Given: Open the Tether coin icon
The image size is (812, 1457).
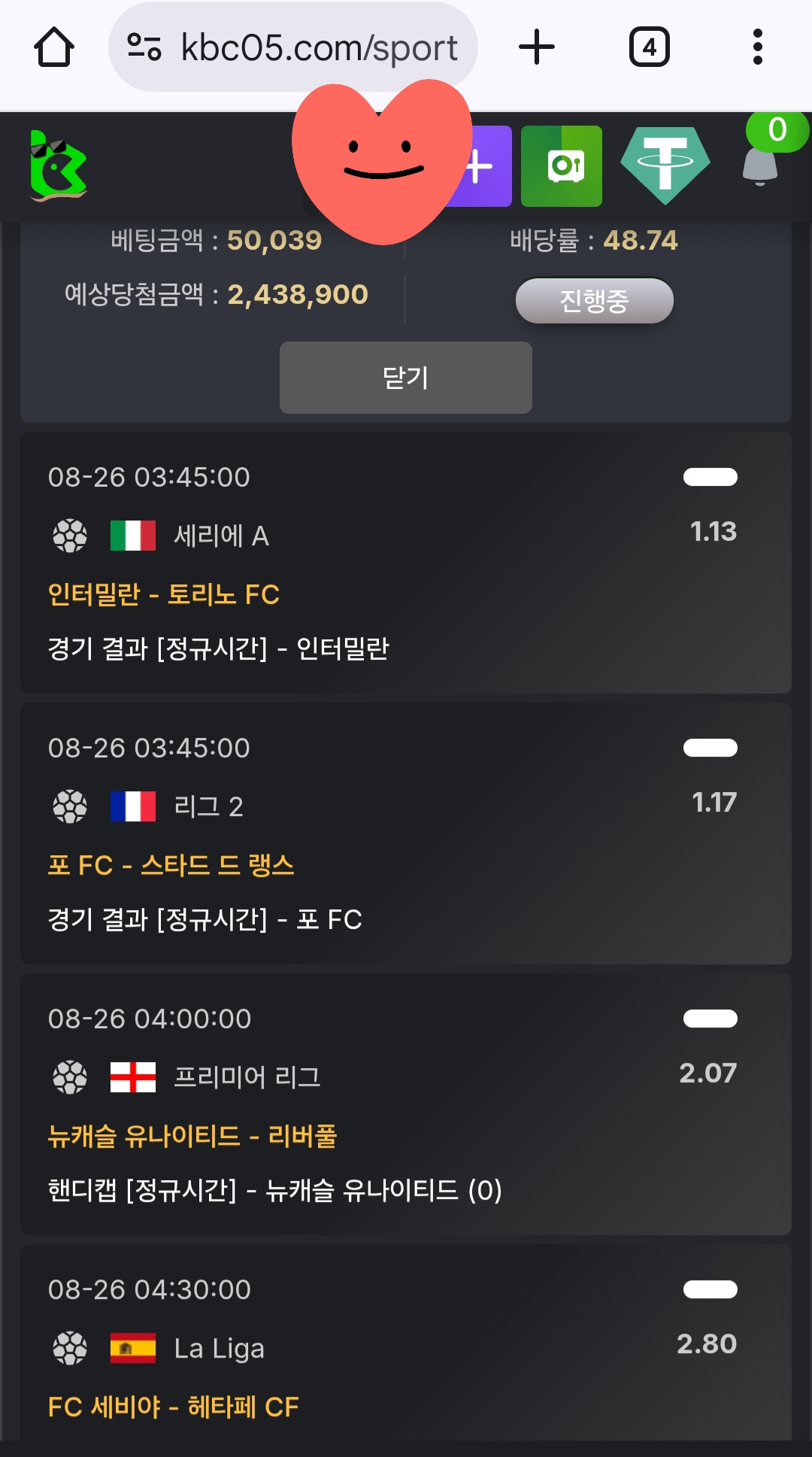Looking at the screenshot, I should [665, 165].
